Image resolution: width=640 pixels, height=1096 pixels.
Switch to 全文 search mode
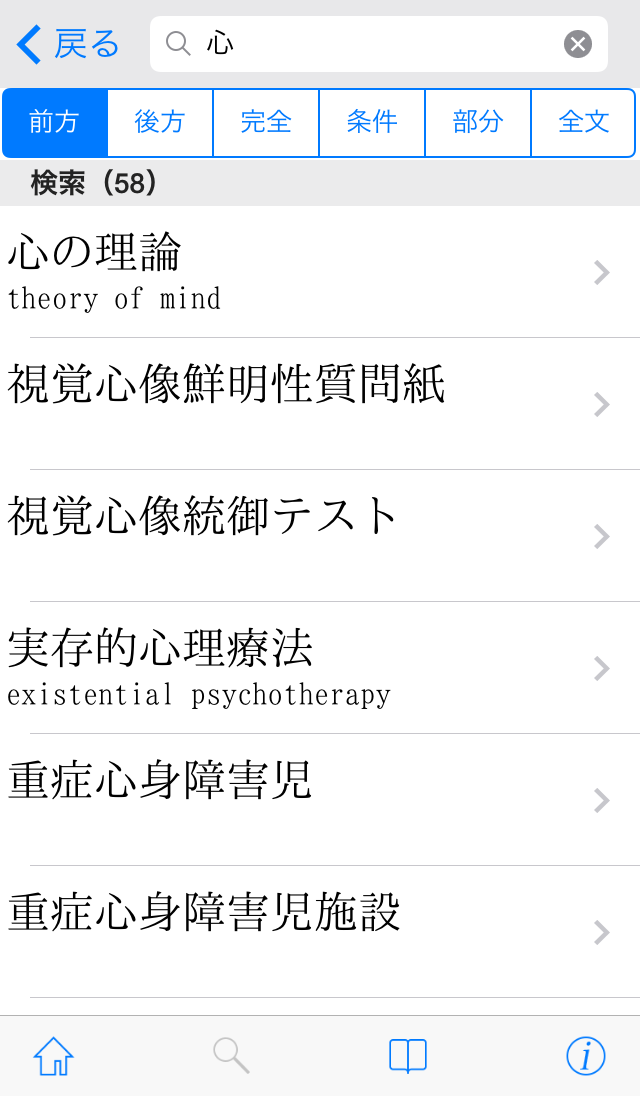click(583, 122)
